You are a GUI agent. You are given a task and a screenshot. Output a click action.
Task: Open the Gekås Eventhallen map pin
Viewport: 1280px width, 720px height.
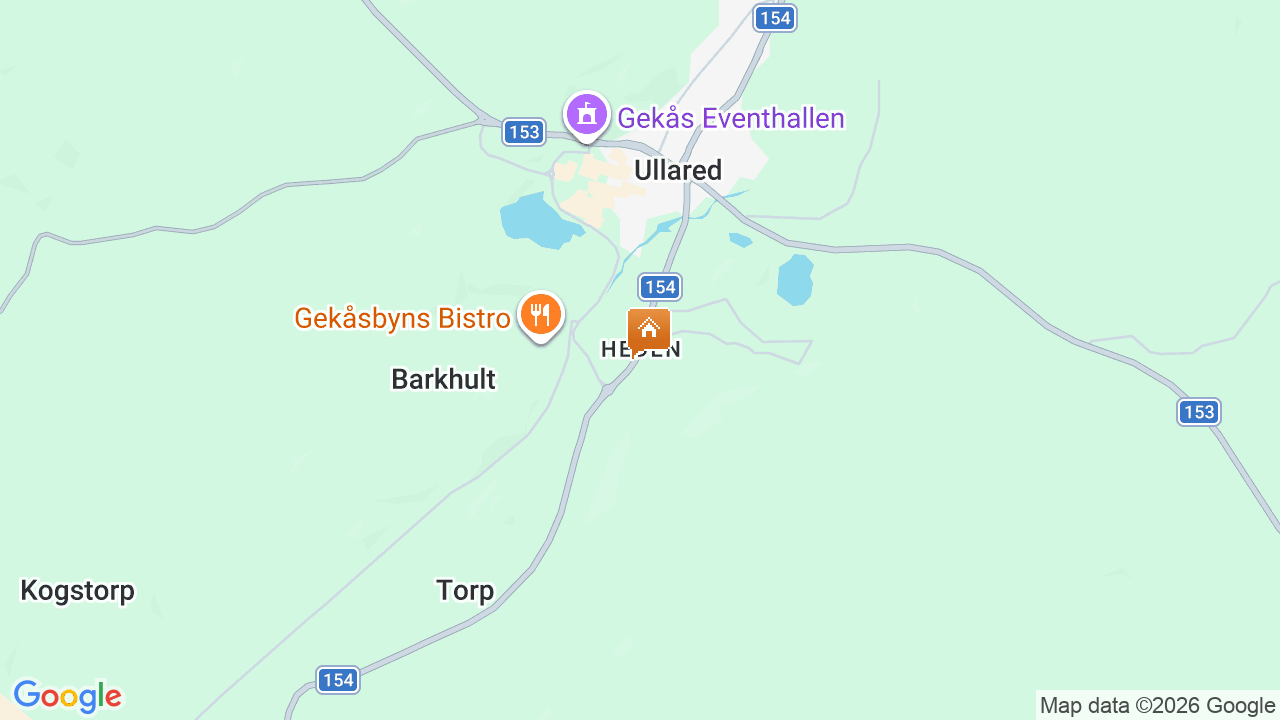587,115
